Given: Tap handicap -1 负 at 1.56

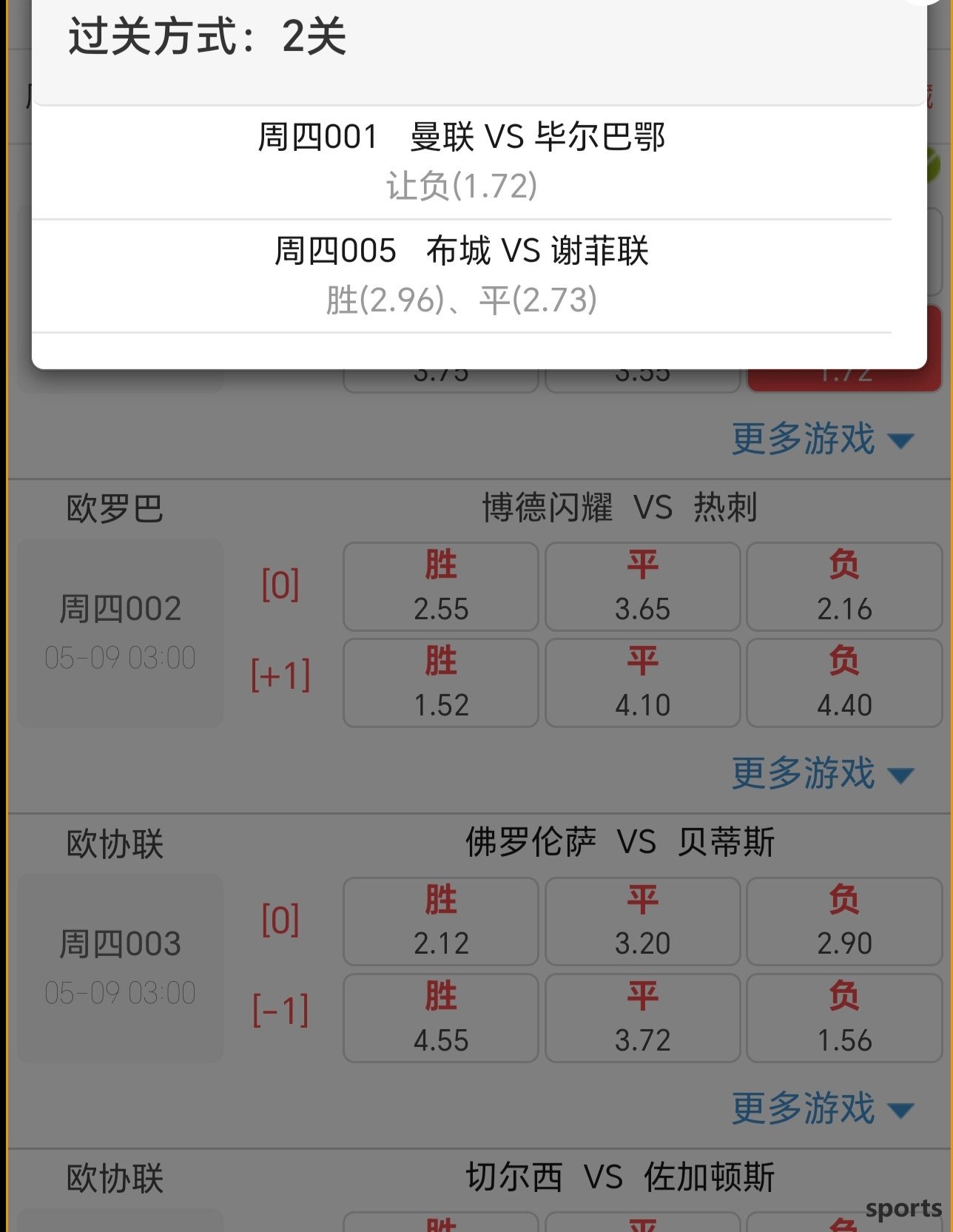Looking at the screenshot, I should pyautogui.click(x=843, y=1018).
